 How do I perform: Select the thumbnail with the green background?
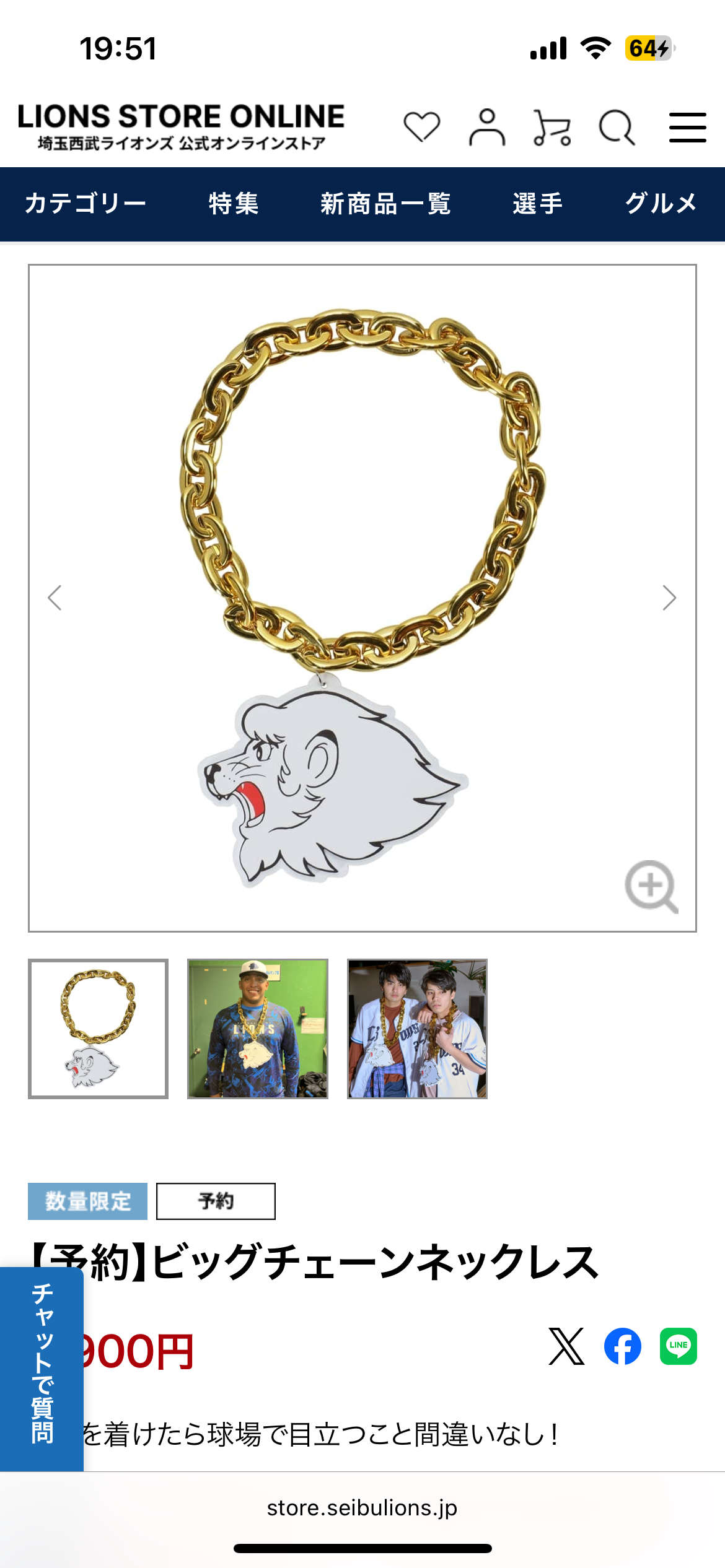pos(258,1029)
